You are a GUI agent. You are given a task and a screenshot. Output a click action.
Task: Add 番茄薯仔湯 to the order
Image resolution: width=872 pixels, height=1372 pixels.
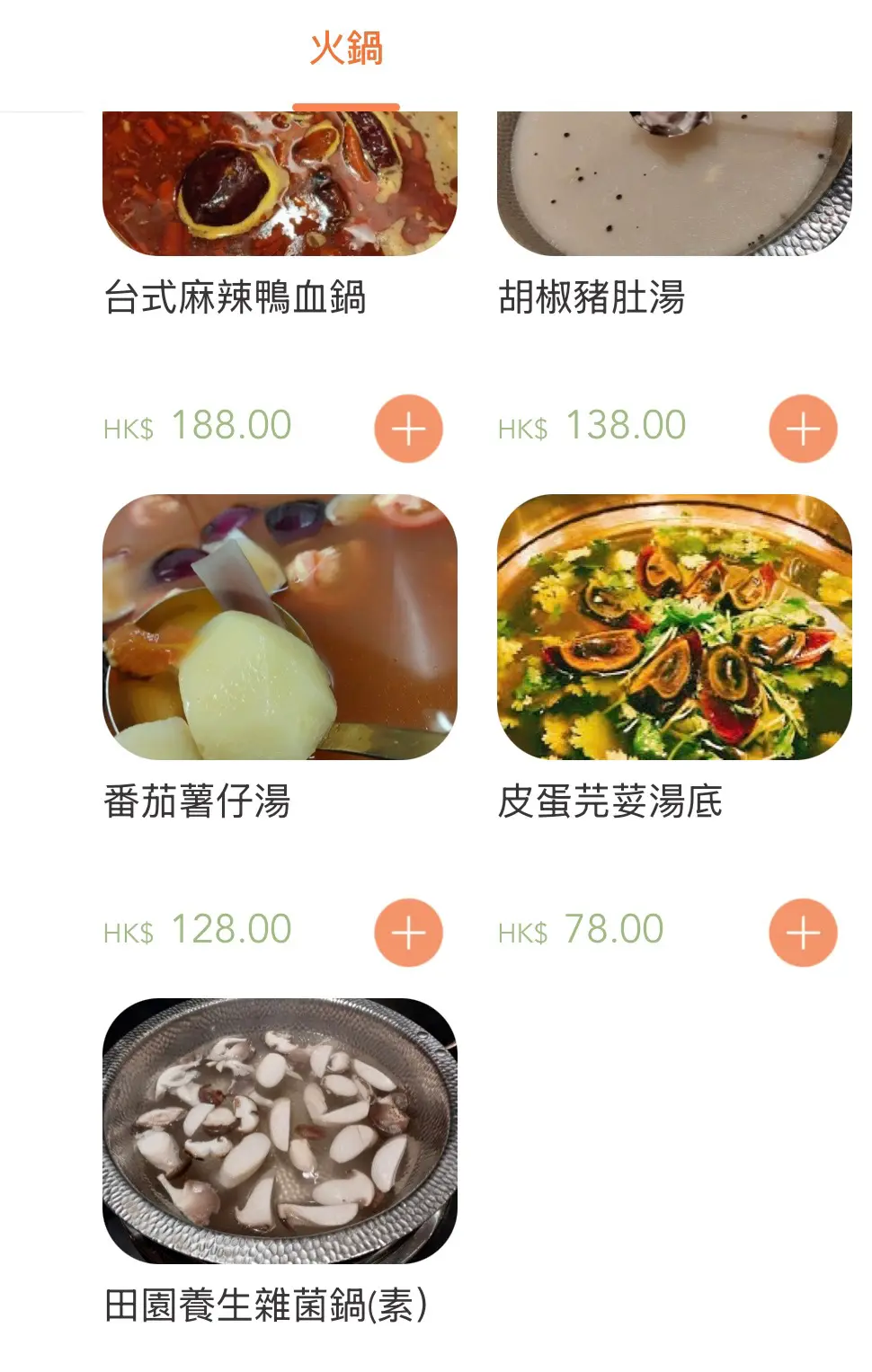pyautogui.click(x=408, y=933)
